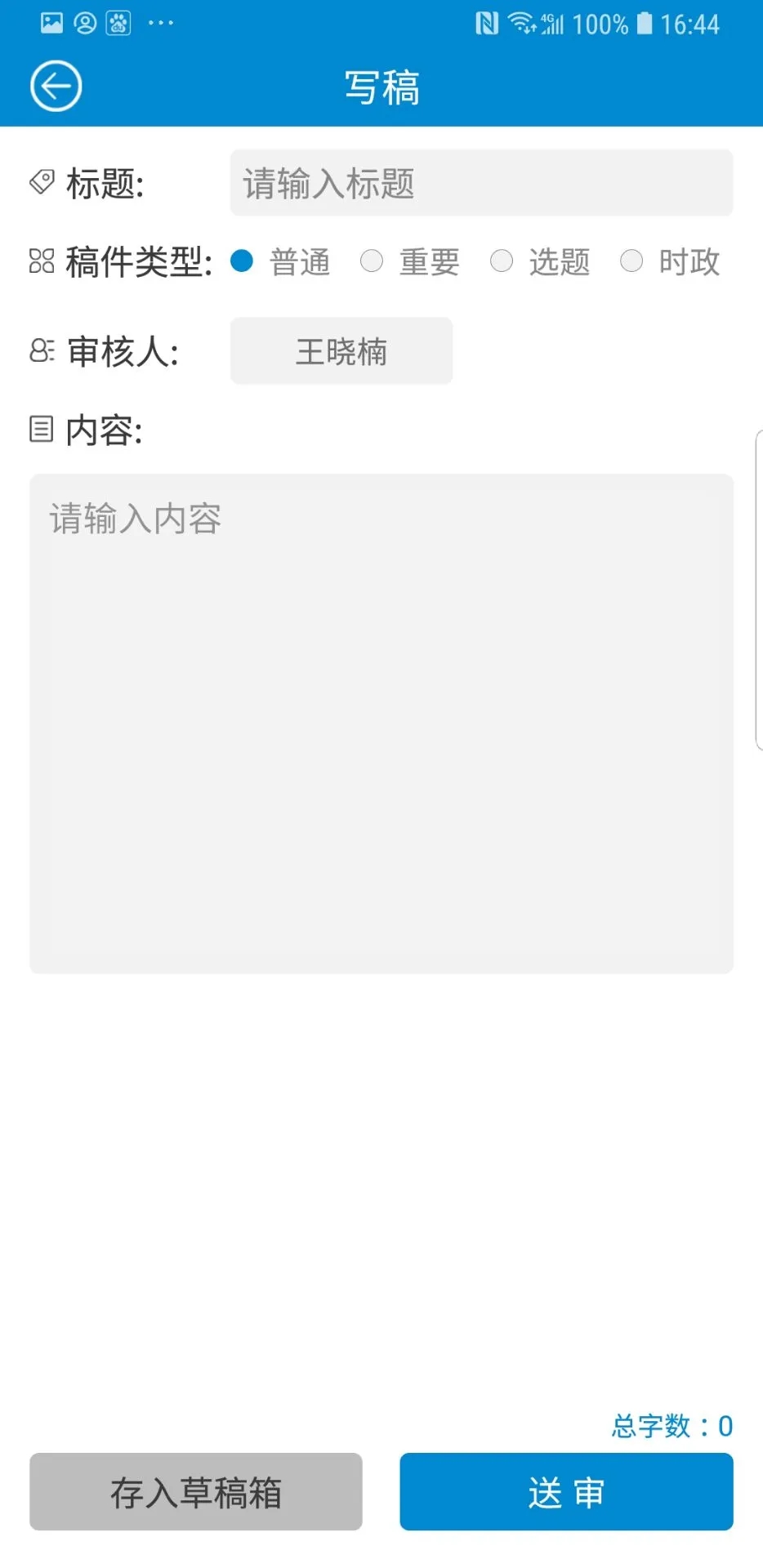This screenshot has width=763, height=1568.
Task: Open the reviewer selector showing 王晓楠
Action: point(341,351)
